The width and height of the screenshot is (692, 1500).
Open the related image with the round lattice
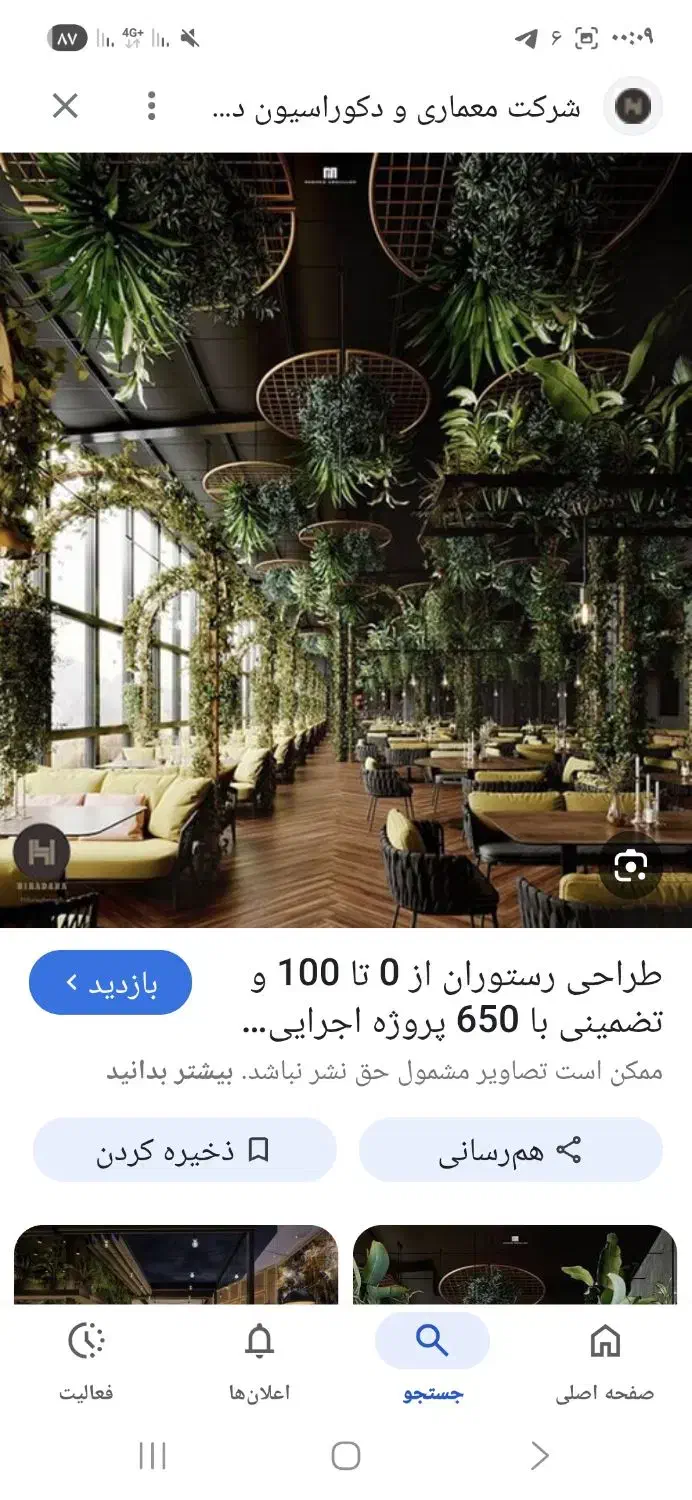tap(515, 1264)
